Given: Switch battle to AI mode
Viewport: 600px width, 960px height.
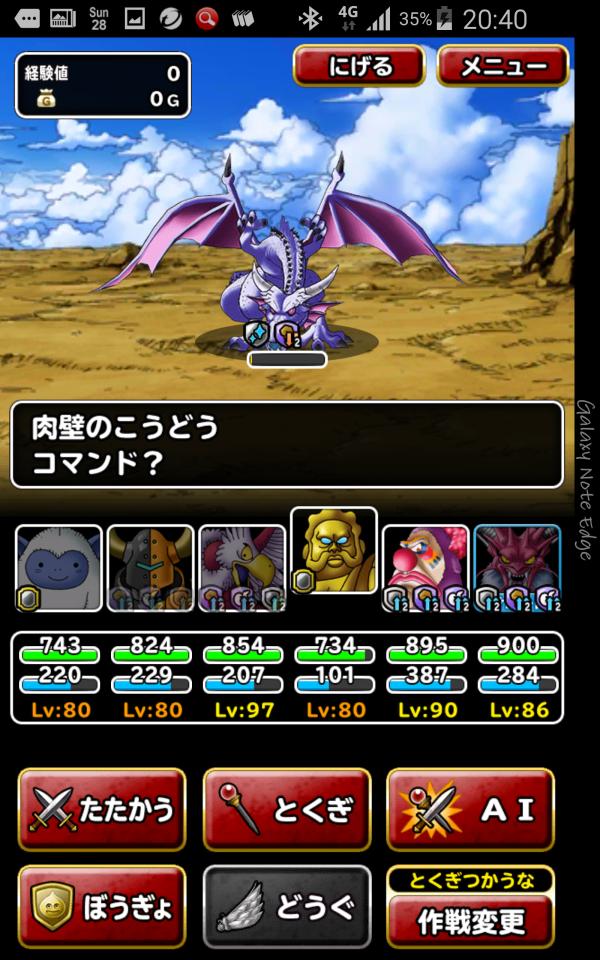Looking at the screenshot, I should coord(470,808).
